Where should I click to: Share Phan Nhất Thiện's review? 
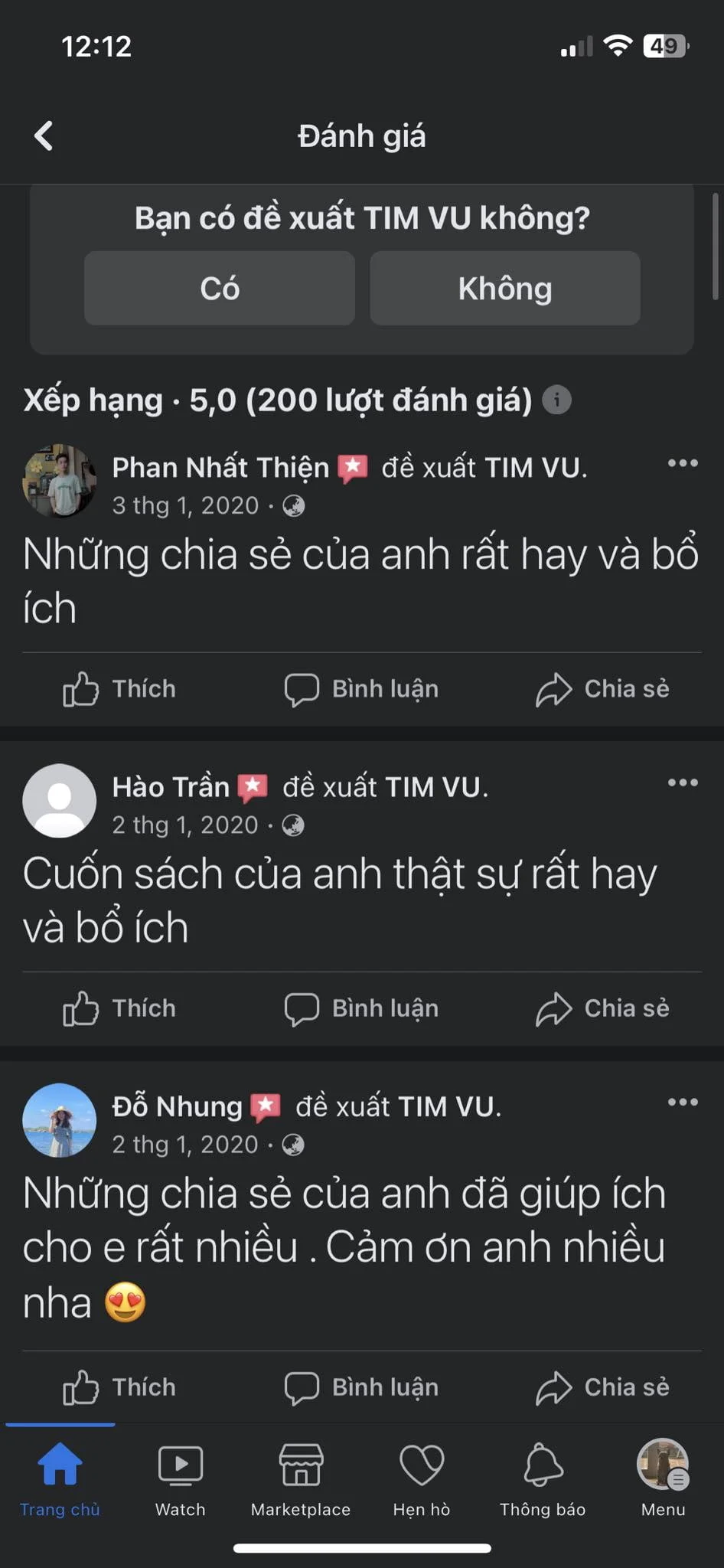(602, 689)
